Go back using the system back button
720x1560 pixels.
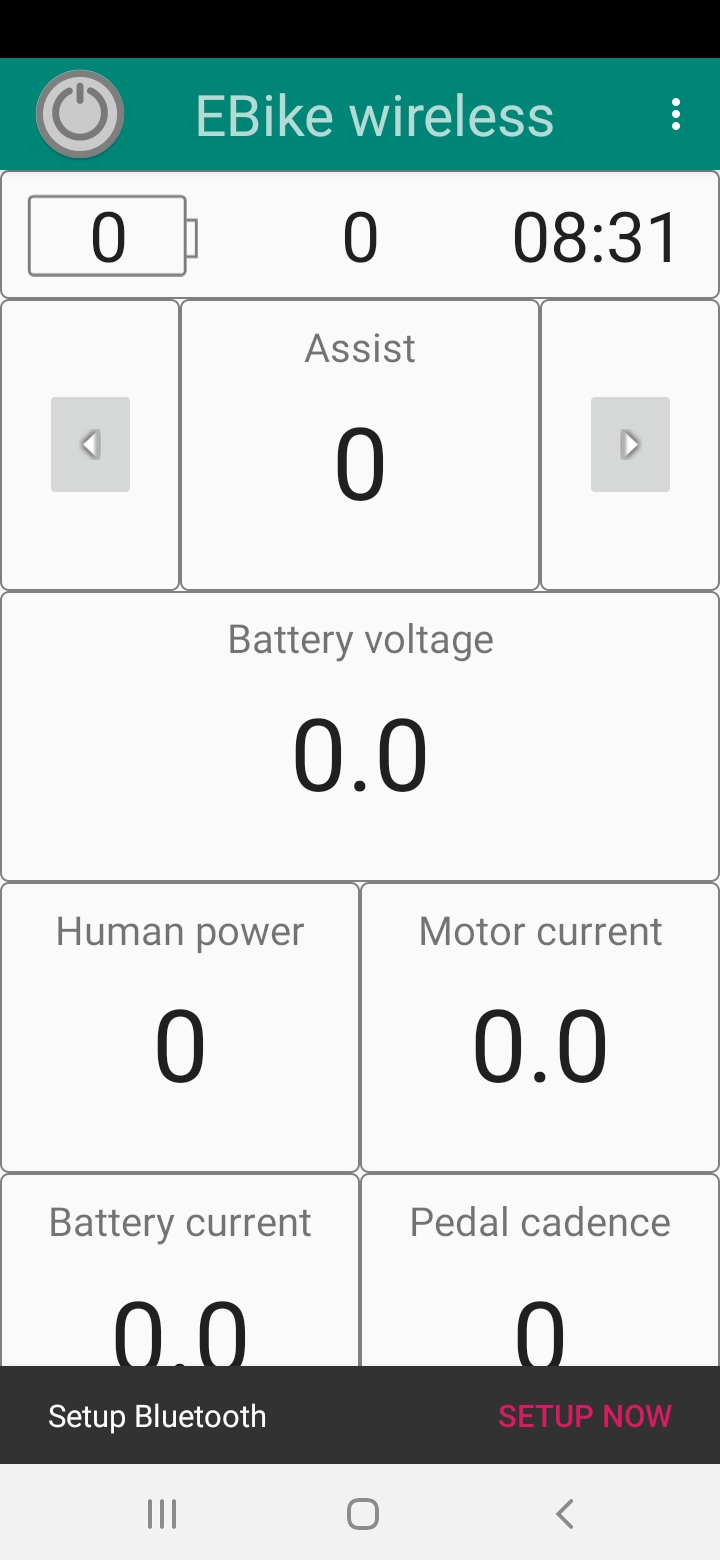coord(564,1514)
